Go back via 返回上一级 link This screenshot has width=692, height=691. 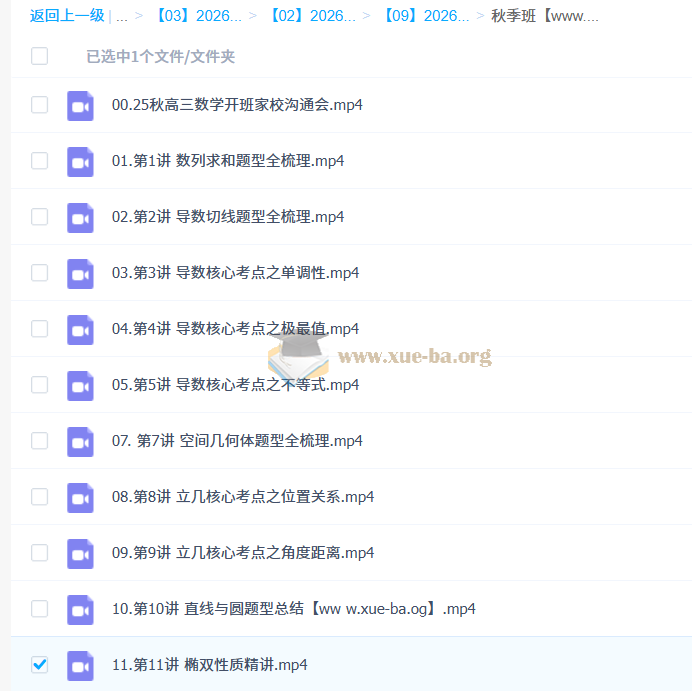(67, 16)
